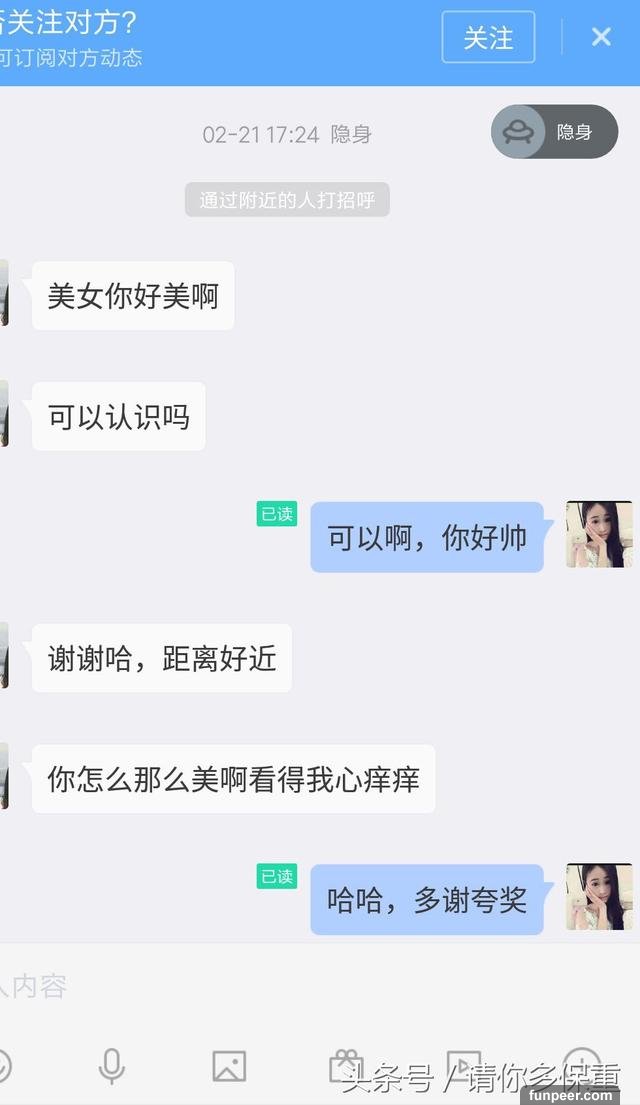Dismiss the follow prompt banner
This screenshot has width=640, height=1105.
pos(601,38)
